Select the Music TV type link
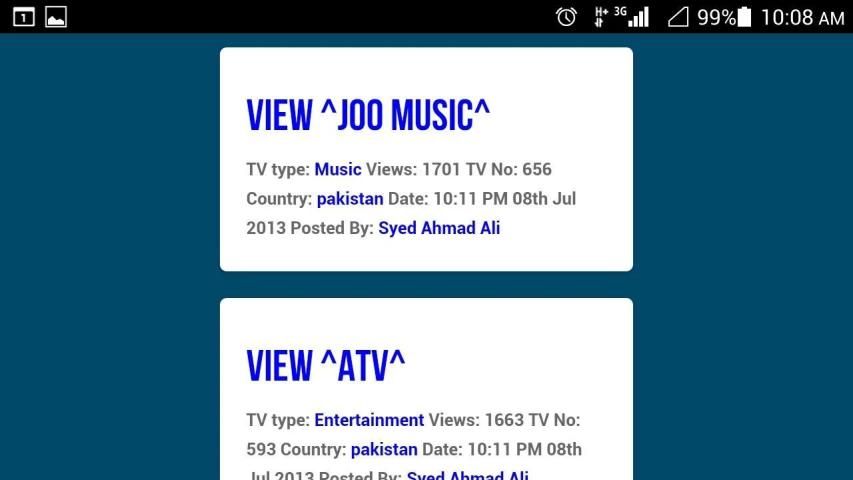Screen dimensions: 853x480 click(x=338, y=169)
